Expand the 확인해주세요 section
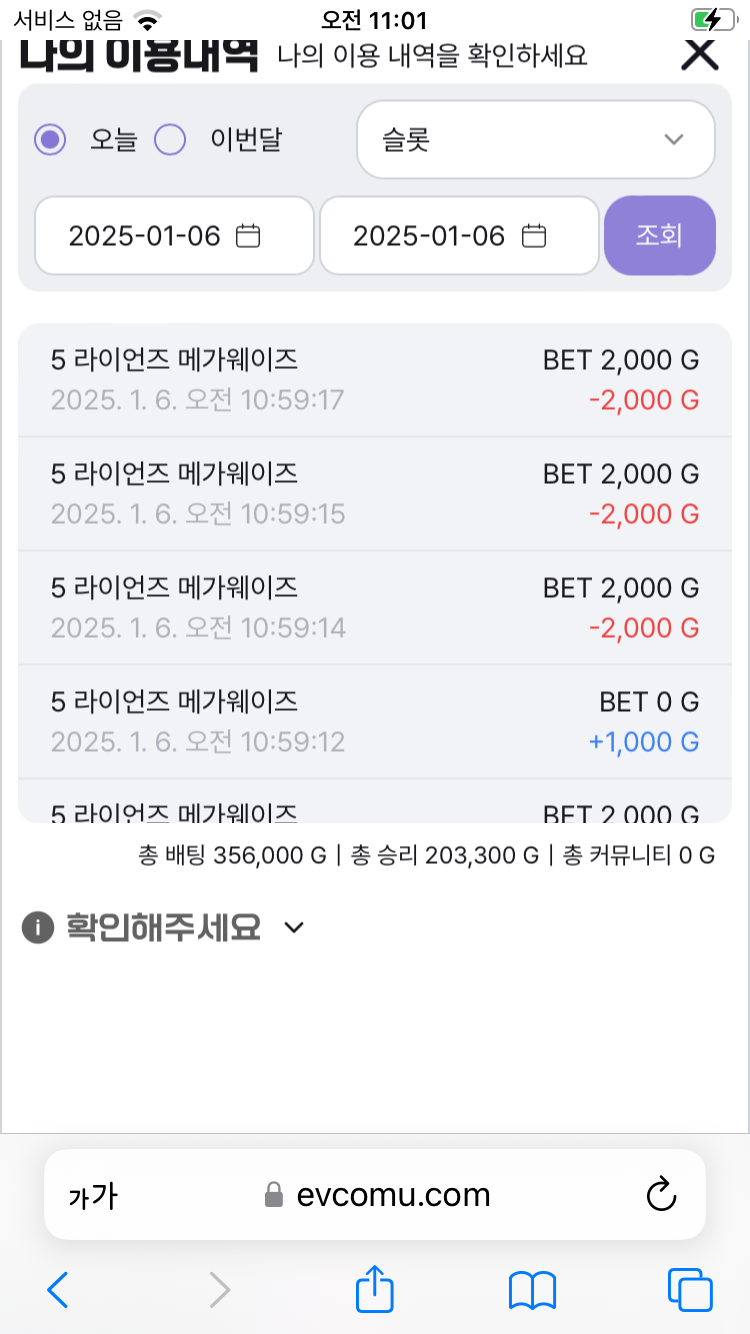Screen dimensions: 750x1334 click(164, 928)
